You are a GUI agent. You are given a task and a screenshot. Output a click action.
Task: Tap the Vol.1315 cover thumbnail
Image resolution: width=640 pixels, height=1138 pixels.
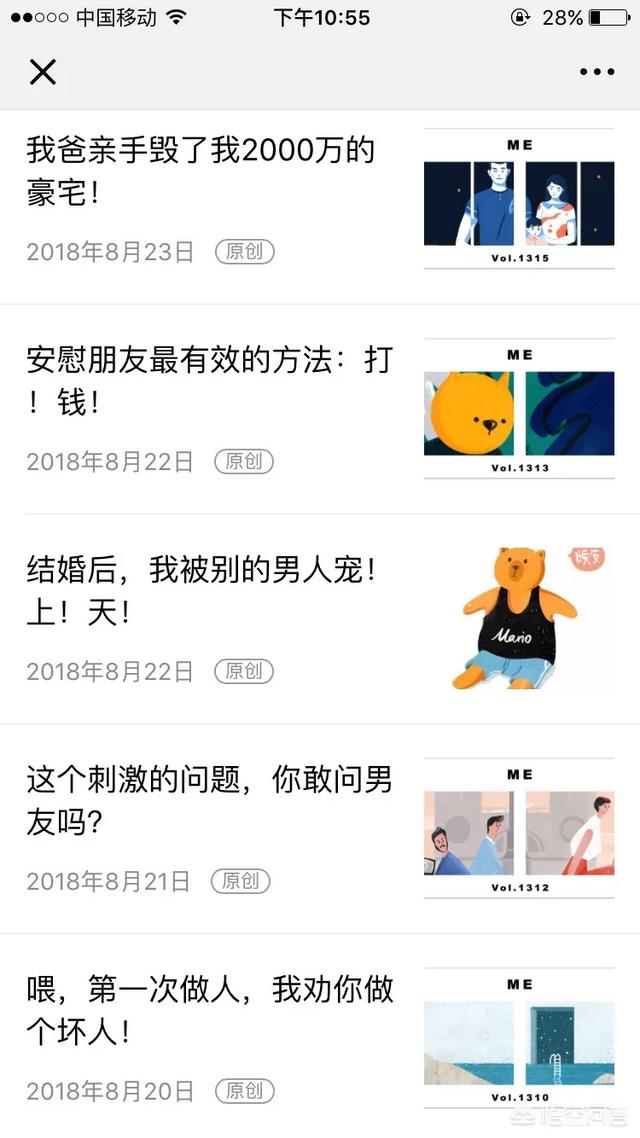[519, 200]
